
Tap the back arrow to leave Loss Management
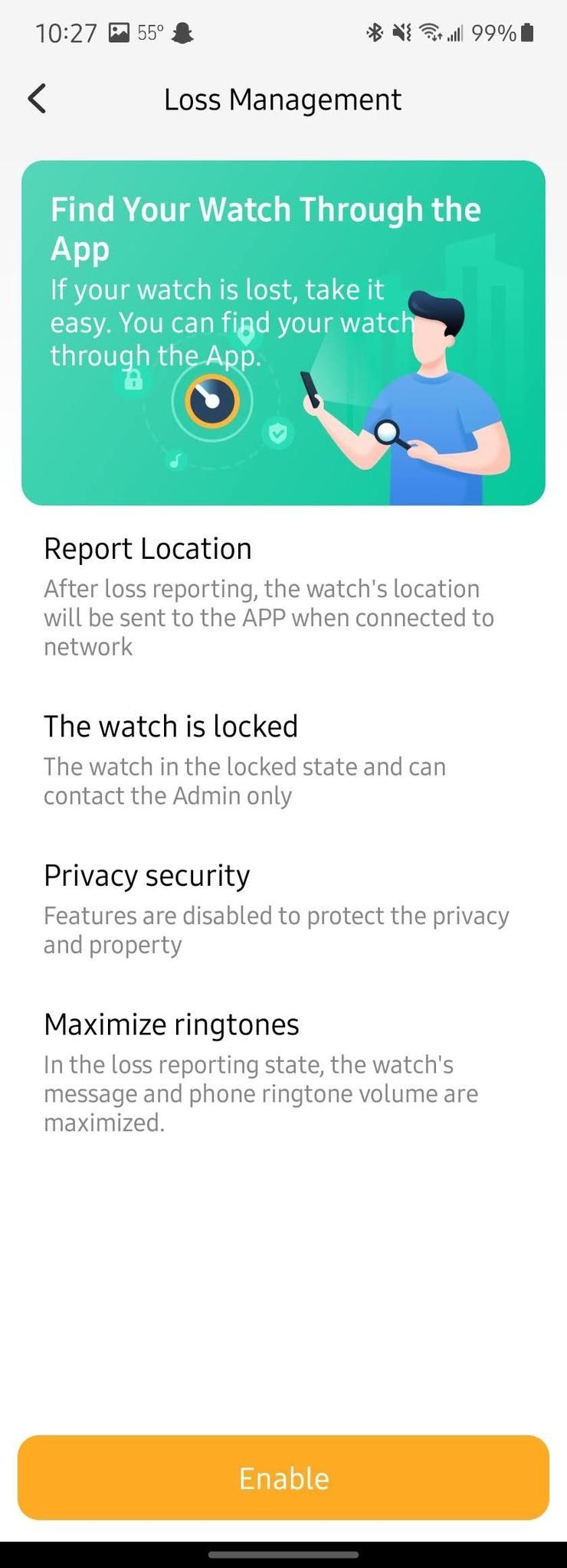[36, 99]
